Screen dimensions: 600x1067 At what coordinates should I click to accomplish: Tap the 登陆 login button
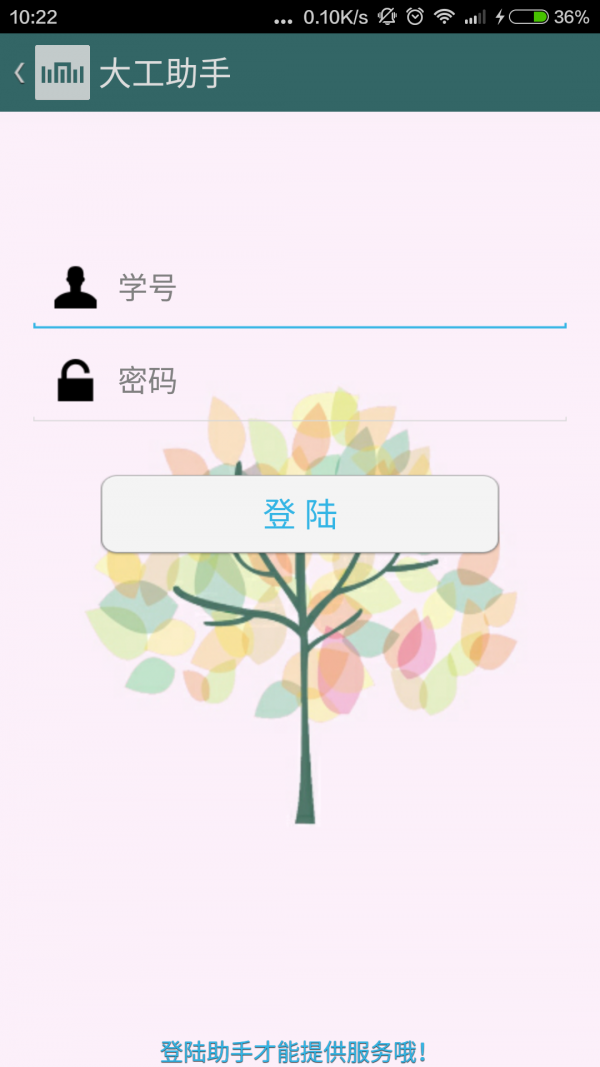pos(300,514)
